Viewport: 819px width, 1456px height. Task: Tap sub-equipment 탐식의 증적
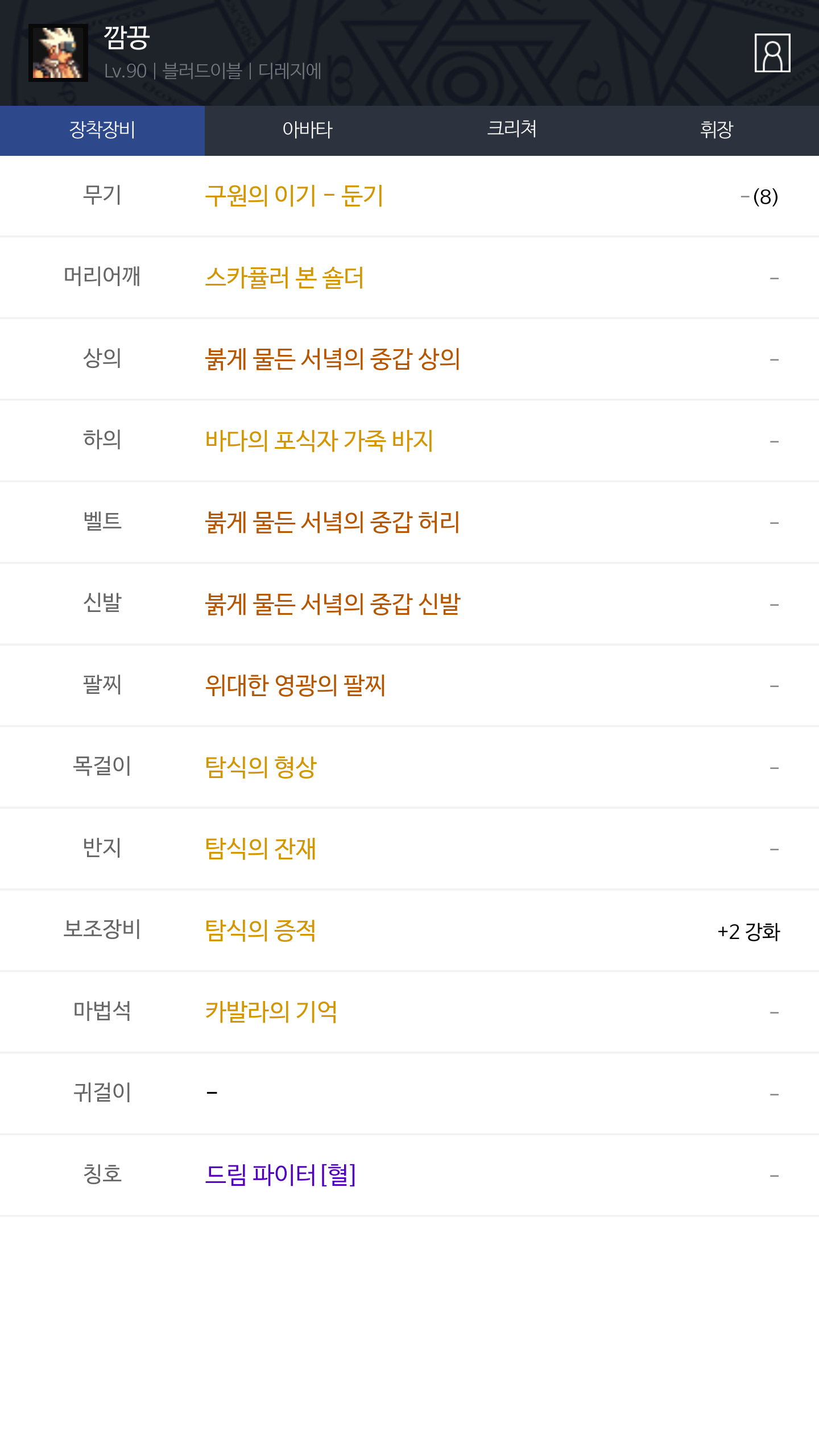[260, 930]
